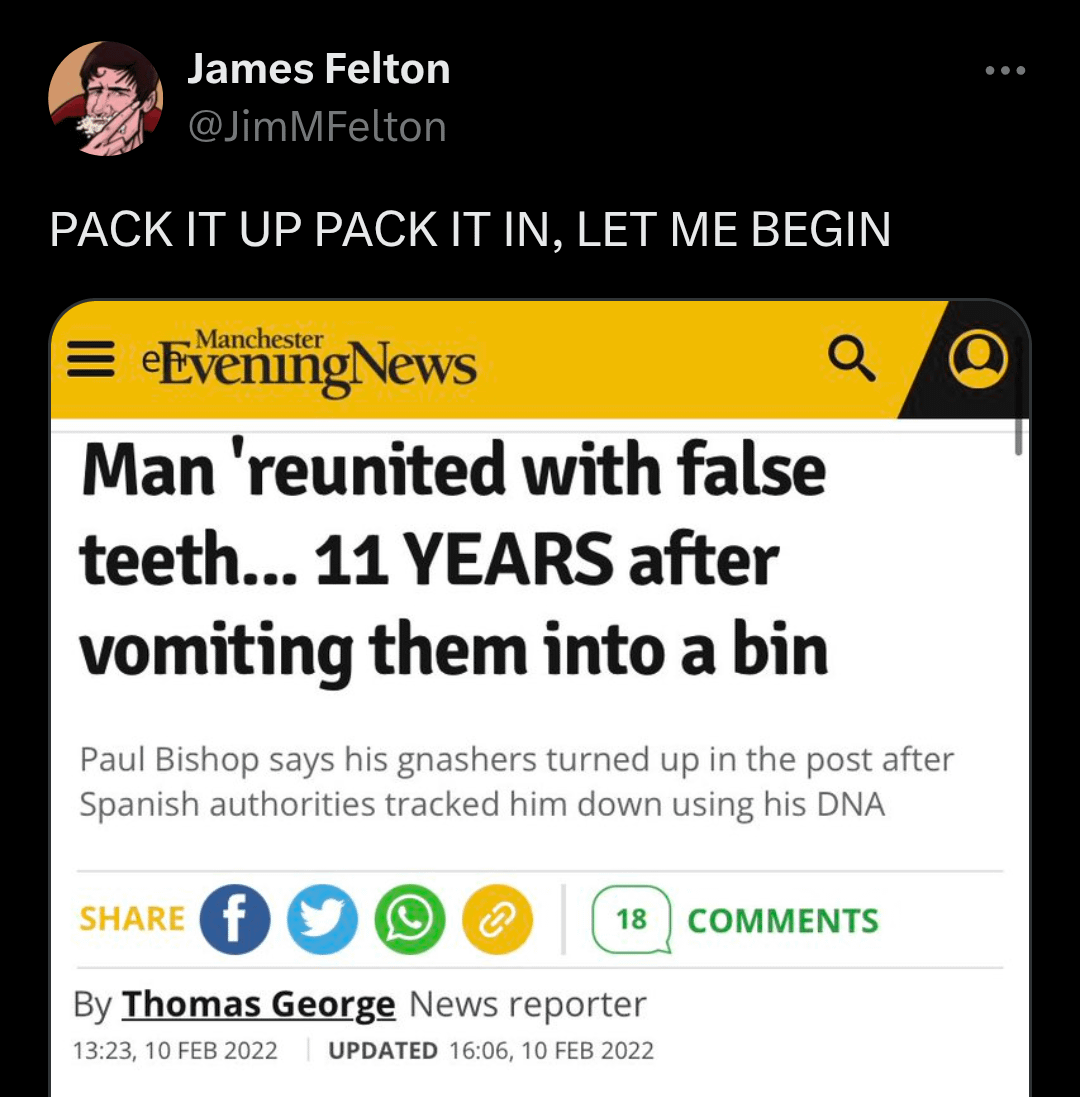1080x1097 pixels.
Task: Open James Felton's profile picture
Action: (105, 99)
